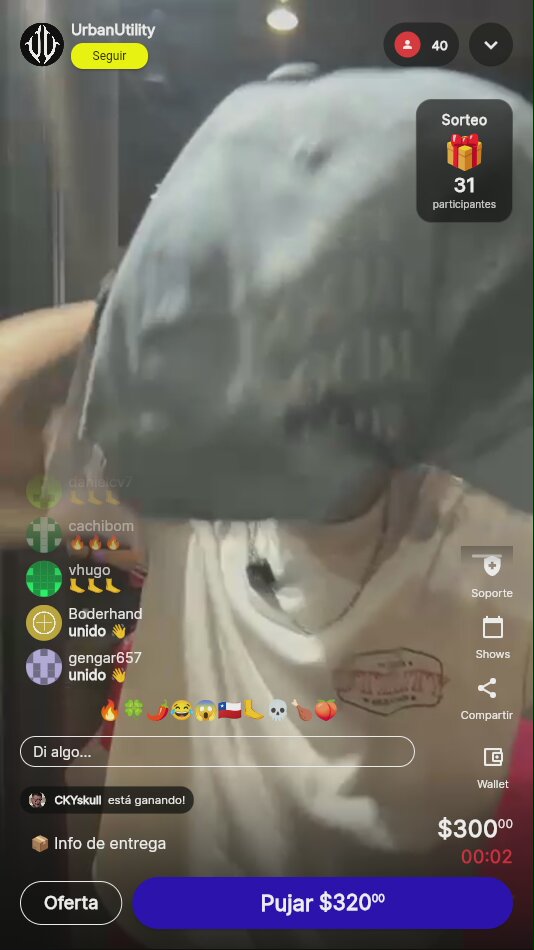The height and width of the screenshot is (950, 534).
Task: Tap the 'Di algo...' chat field
Action: (217, 752)
